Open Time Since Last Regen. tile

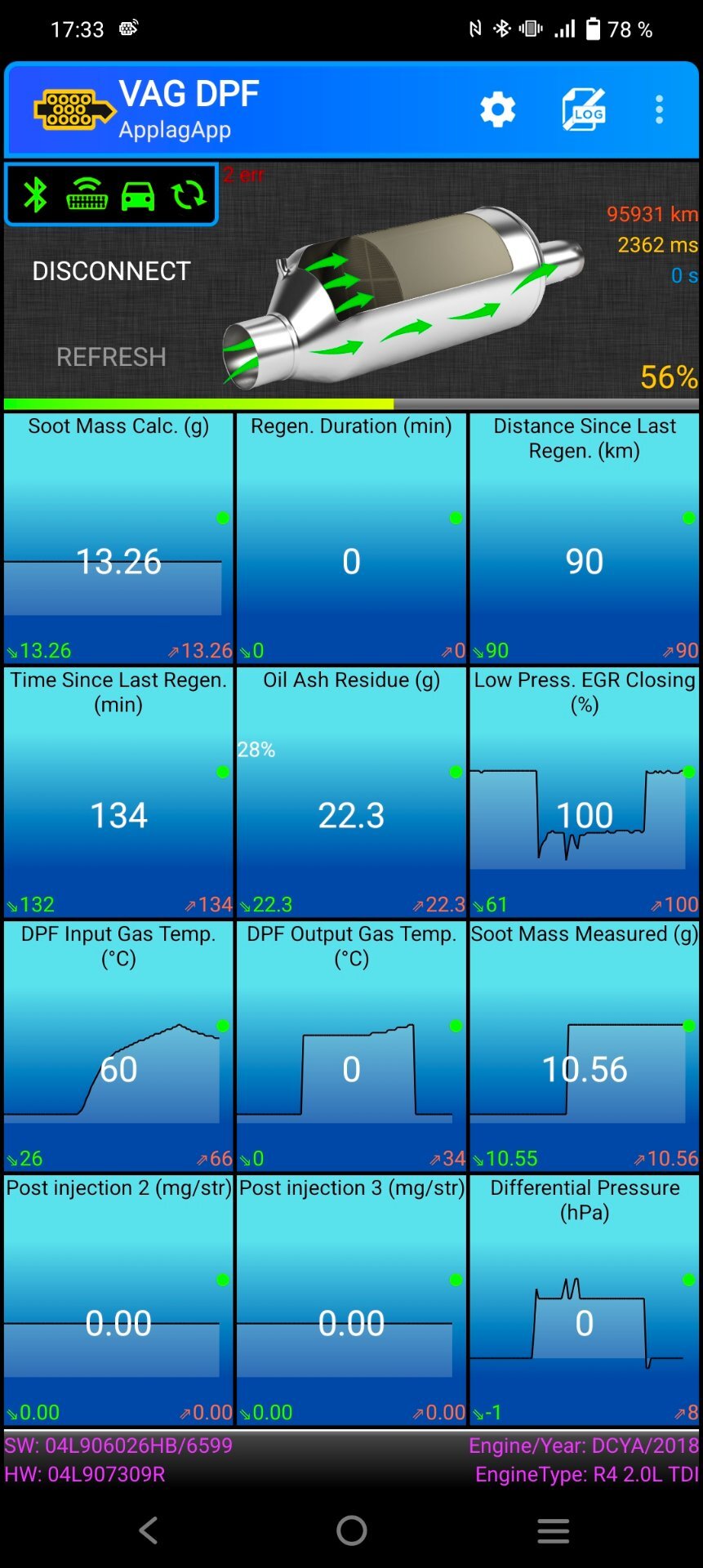pos(118,792)
